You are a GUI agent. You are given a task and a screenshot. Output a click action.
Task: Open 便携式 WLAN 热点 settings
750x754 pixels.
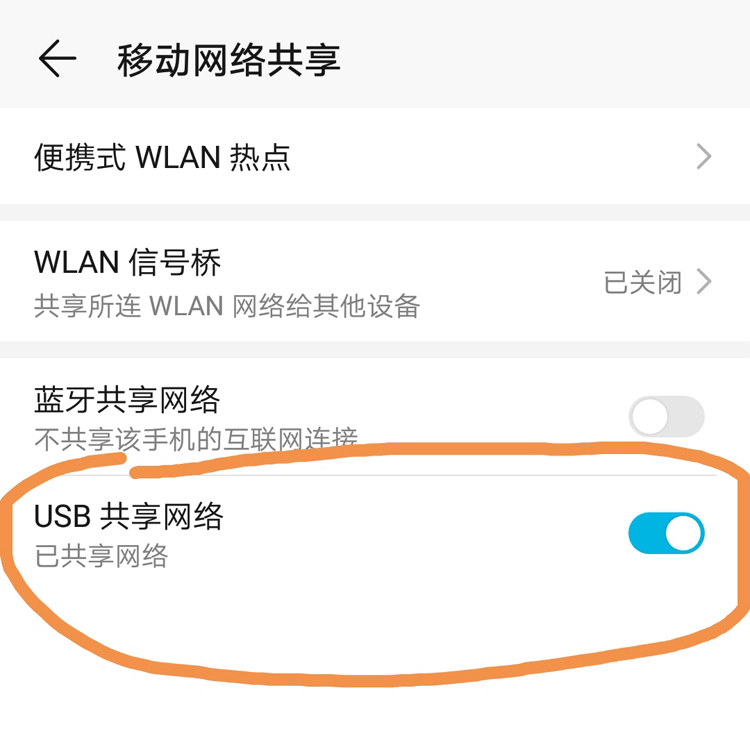(x=374, y=157)
